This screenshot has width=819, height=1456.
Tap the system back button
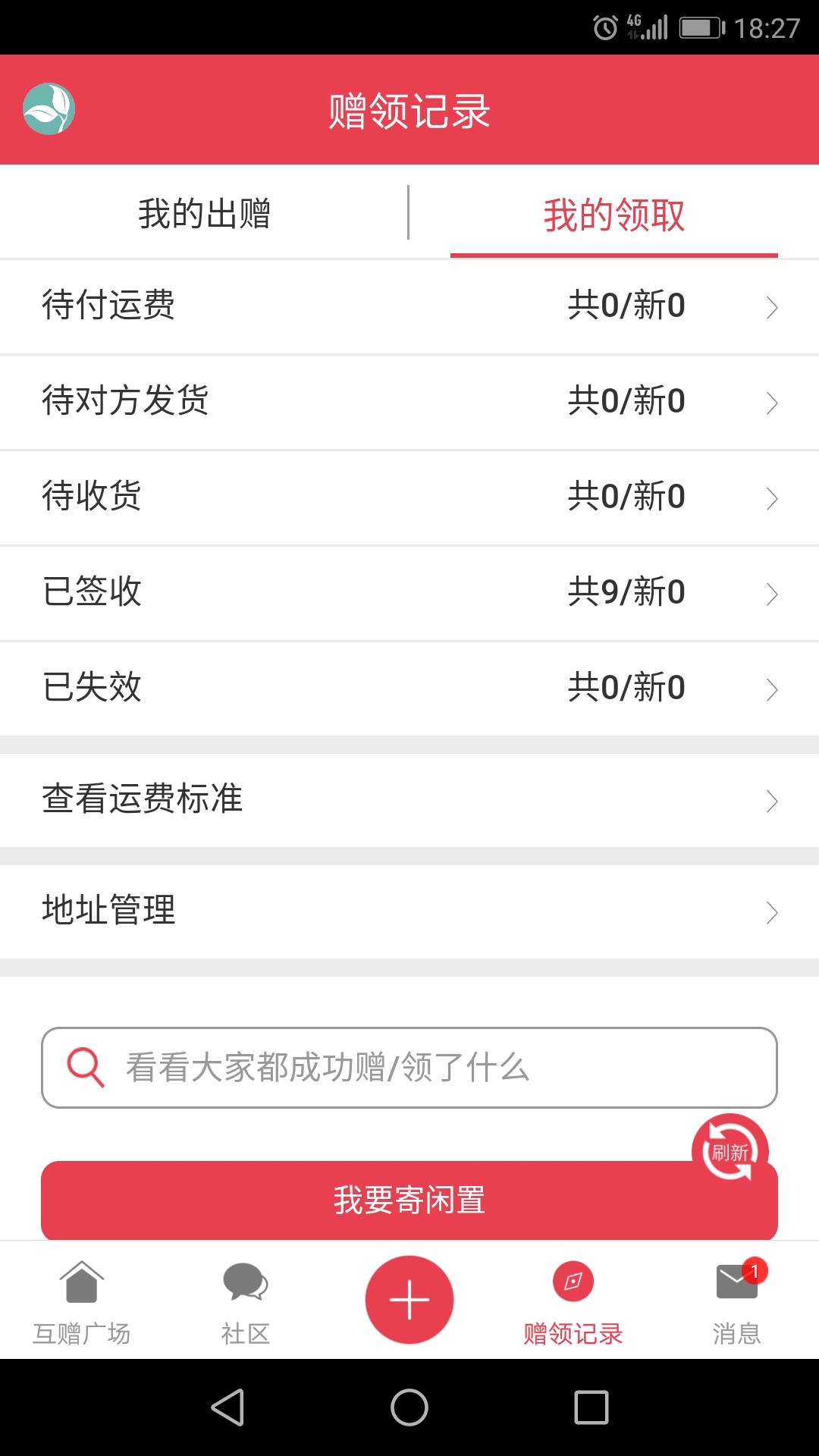tap(227, 1407)
